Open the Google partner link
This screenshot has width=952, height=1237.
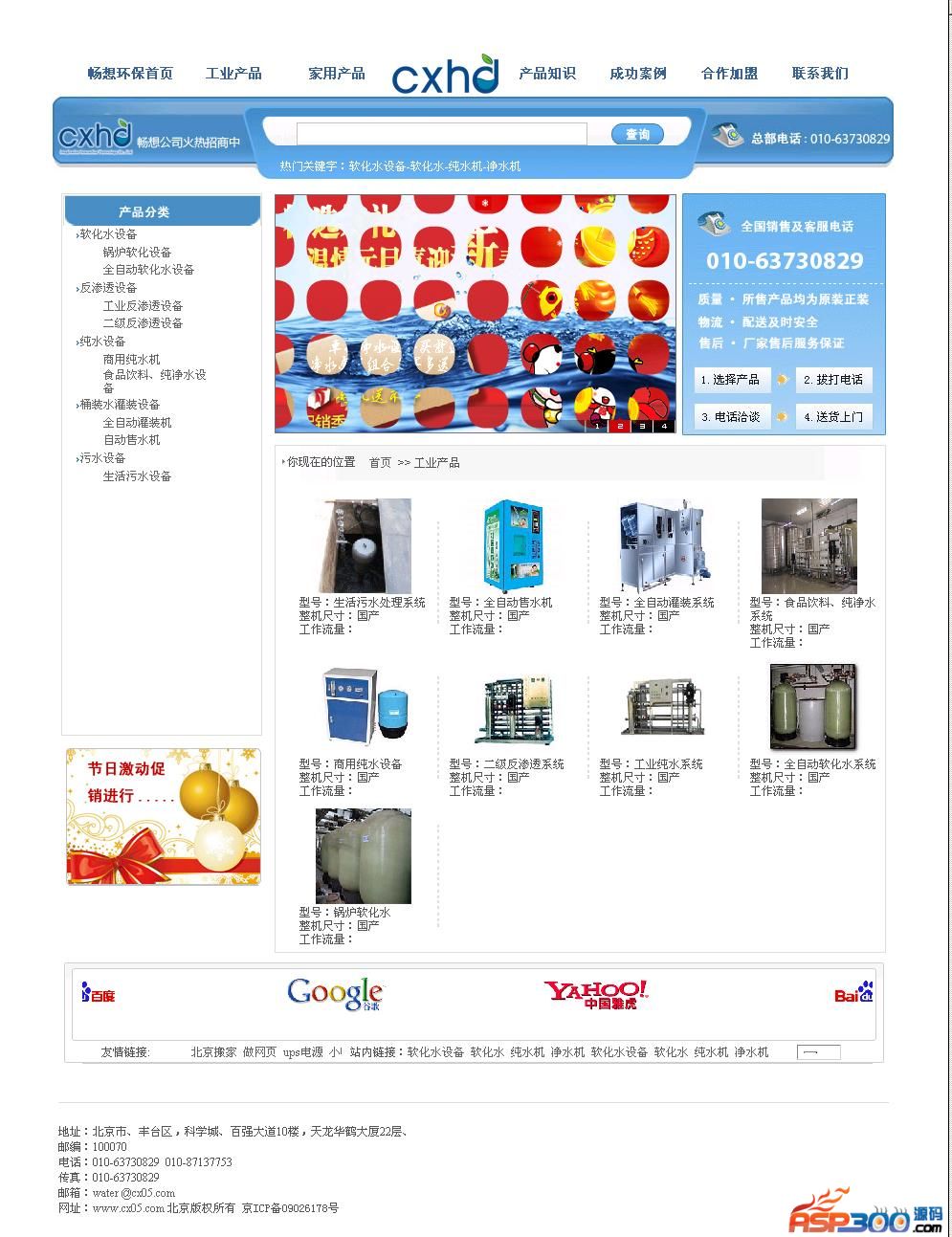[x=335, y=994]
